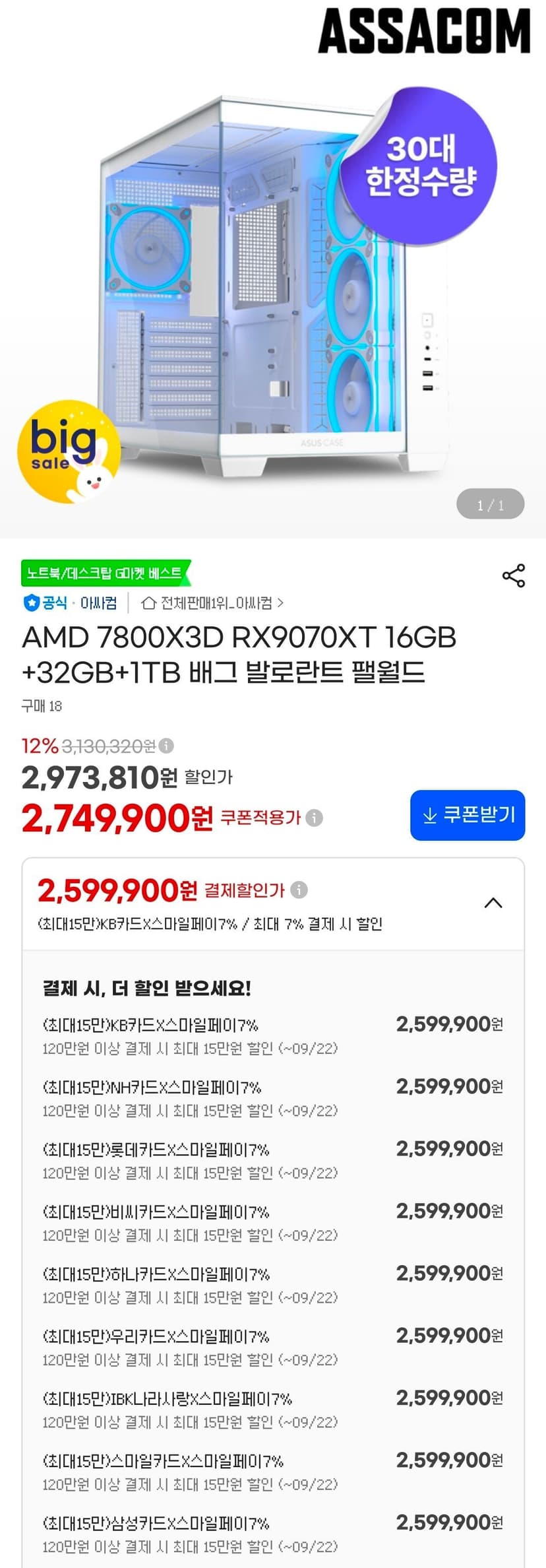Share this product listing
Screen dimensions: 546x1568
point(514,575)
